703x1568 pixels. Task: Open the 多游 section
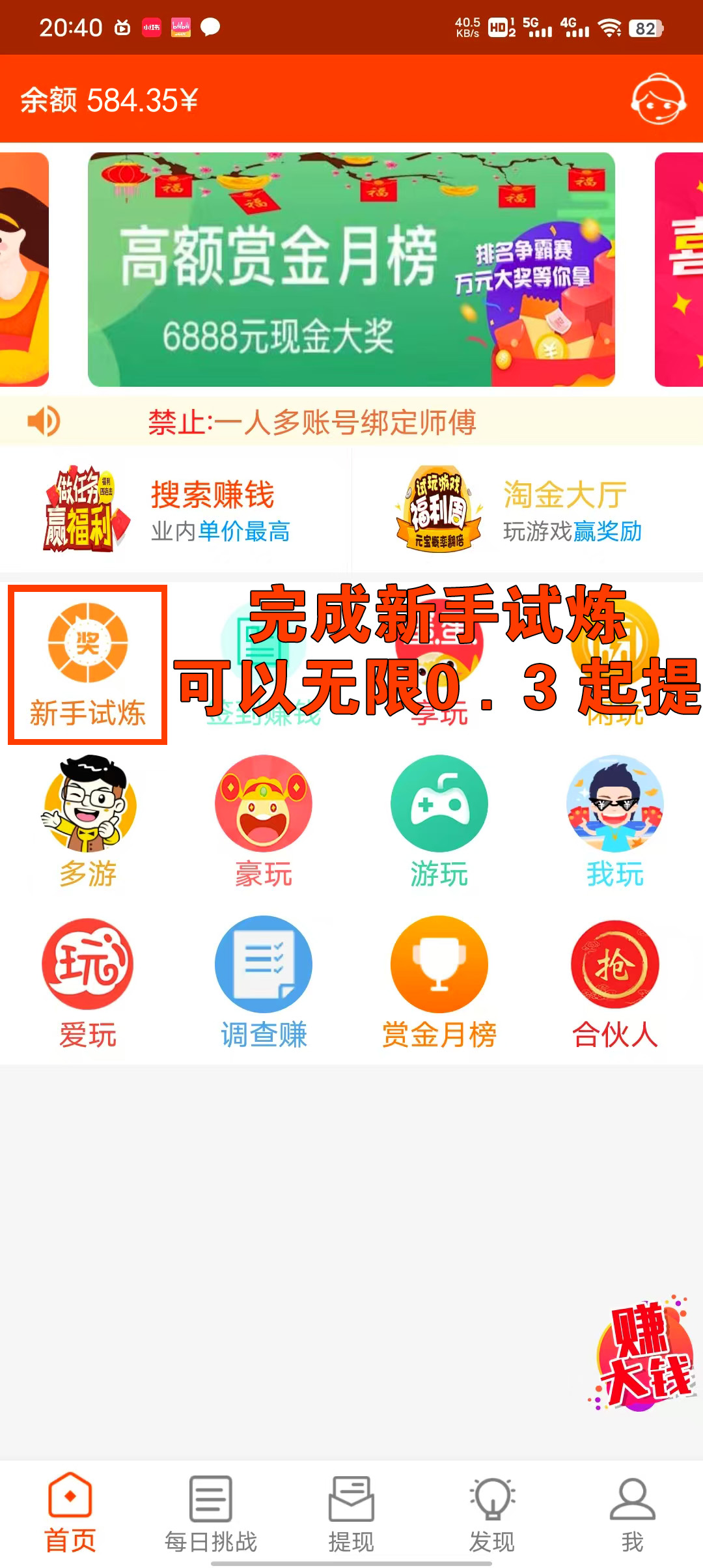(88, 820)
